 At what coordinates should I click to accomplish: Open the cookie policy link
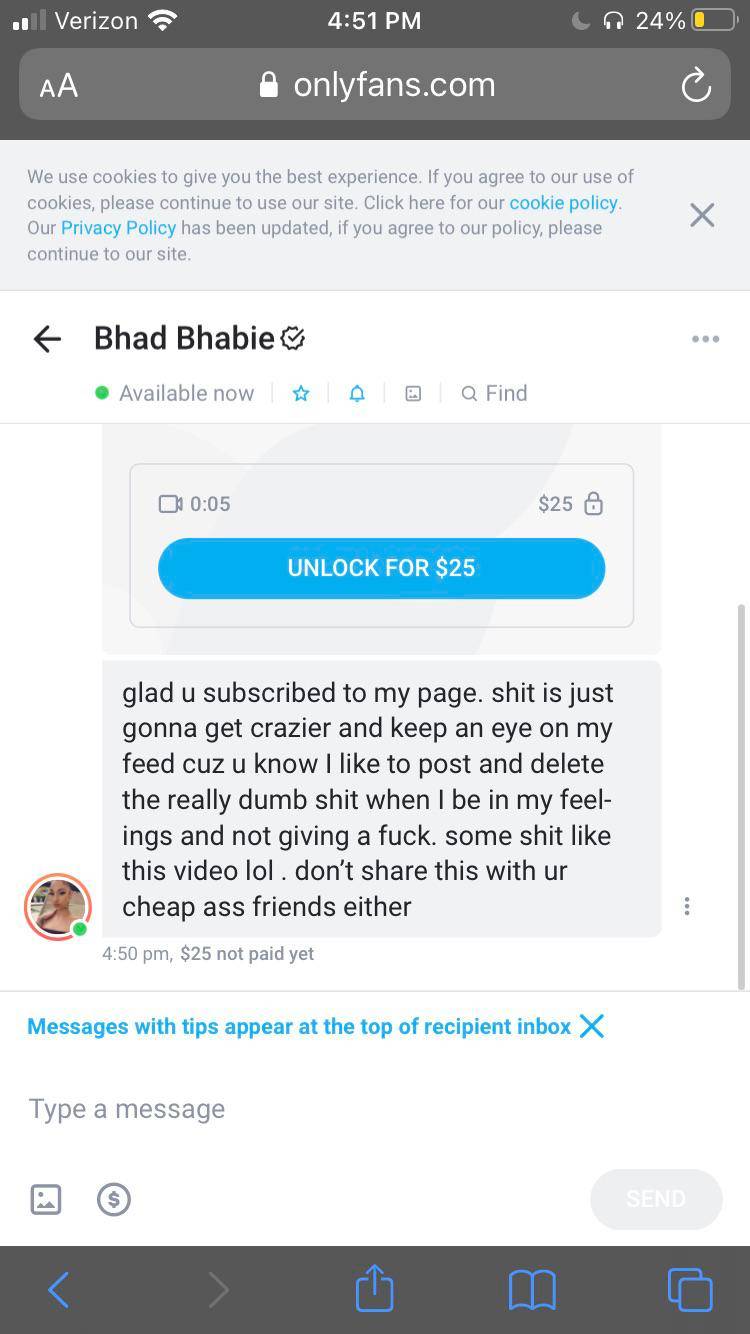(x=563, y=202)
